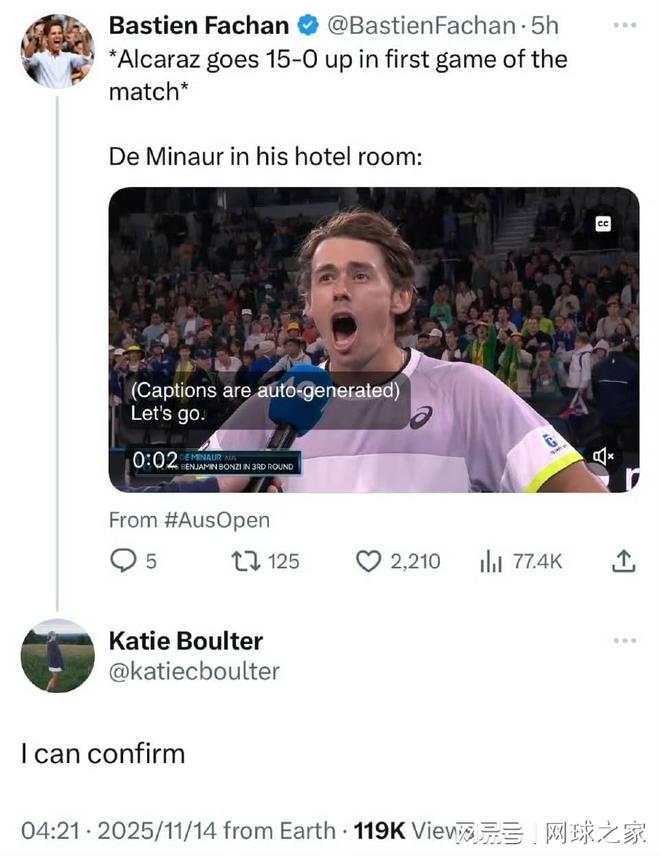Open overflow menu on Katie Boulter's reply
The height and width of the screenshot is (856, 660).
coord(624,640)
